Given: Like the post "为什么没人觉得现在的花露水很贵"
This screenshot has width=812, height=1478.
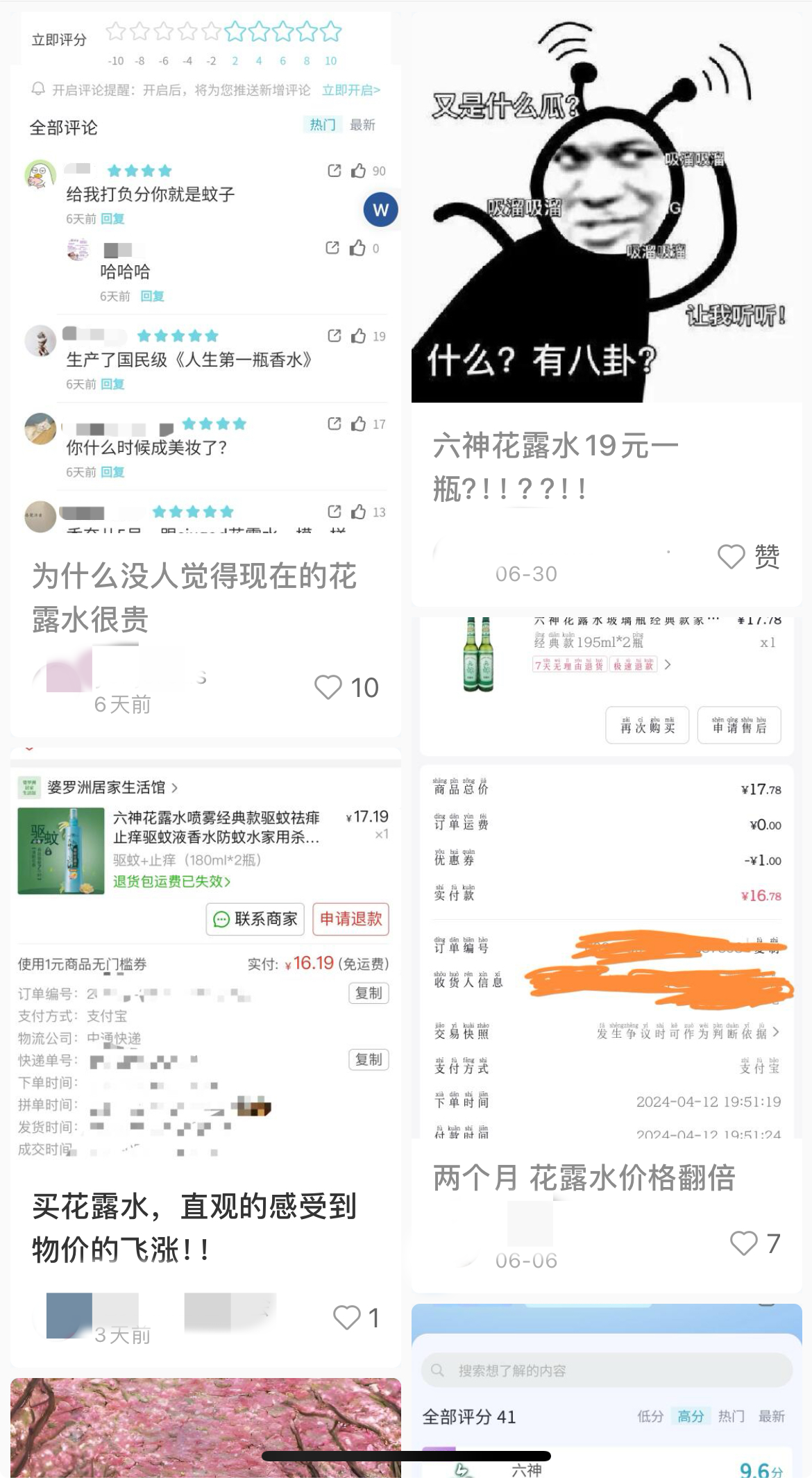Looking at the screenshot, I should point(328,687).
